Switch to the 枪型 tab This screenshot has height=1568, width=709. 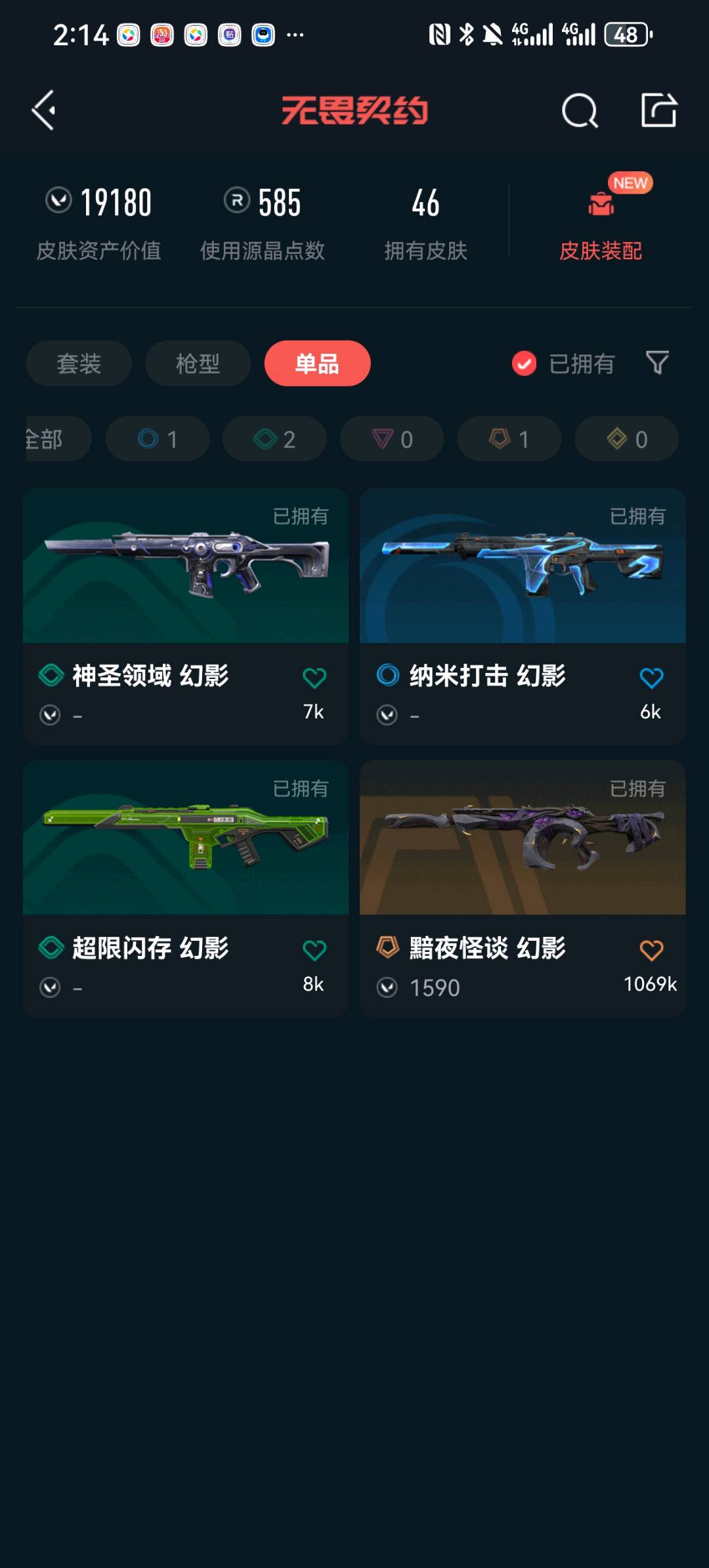(x=198, y=363)
